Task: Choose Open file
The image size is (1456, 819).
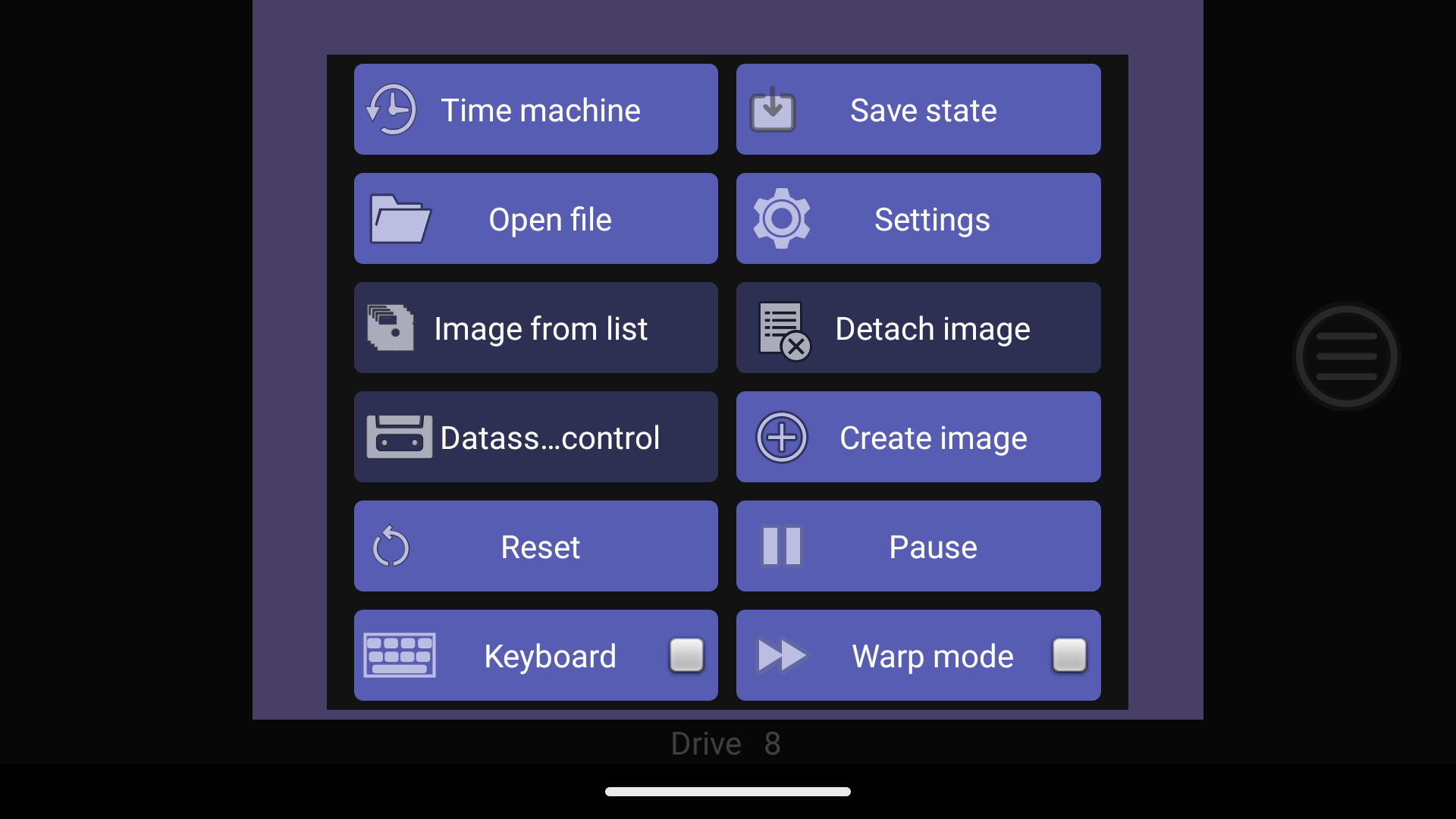Action: 535,218
